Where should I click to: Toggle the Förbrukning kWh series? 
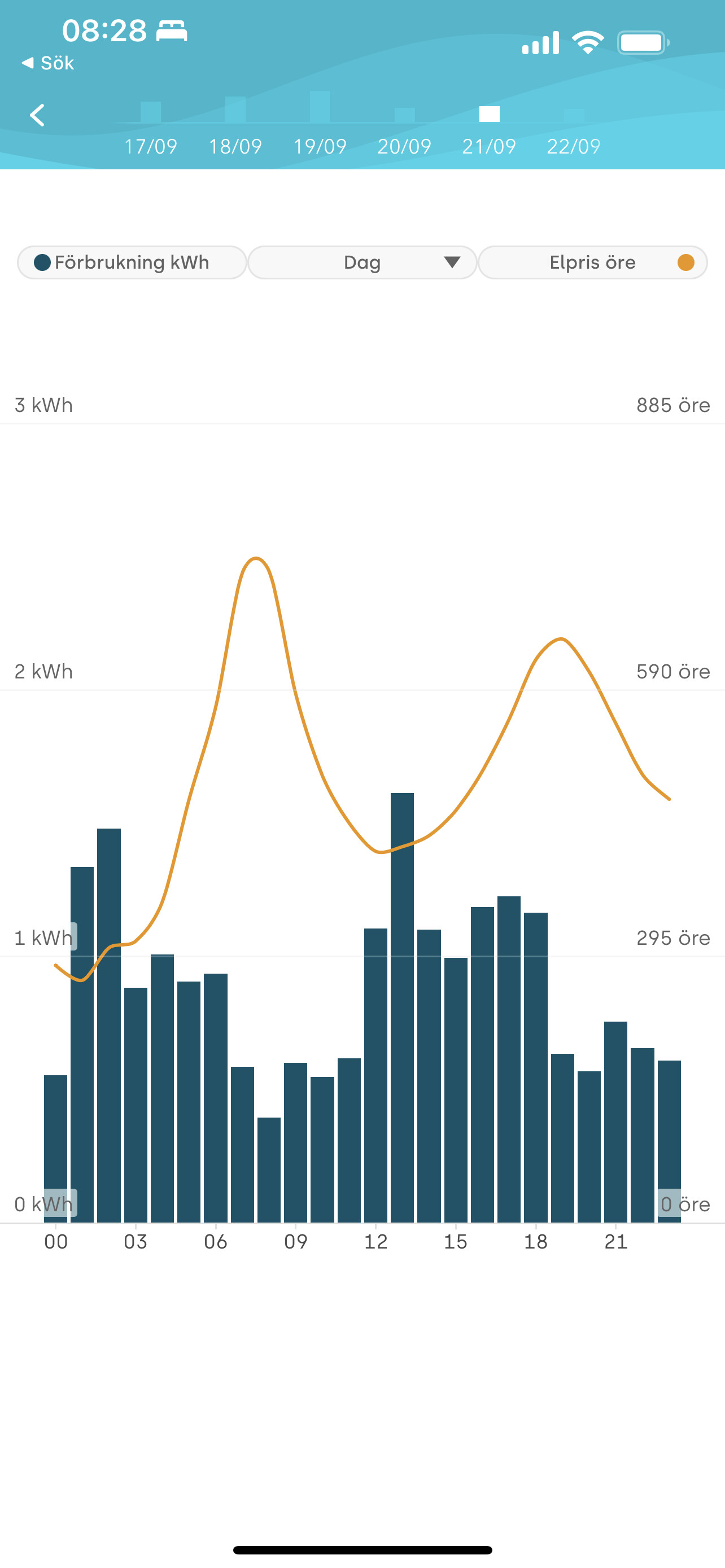point(132,262)
